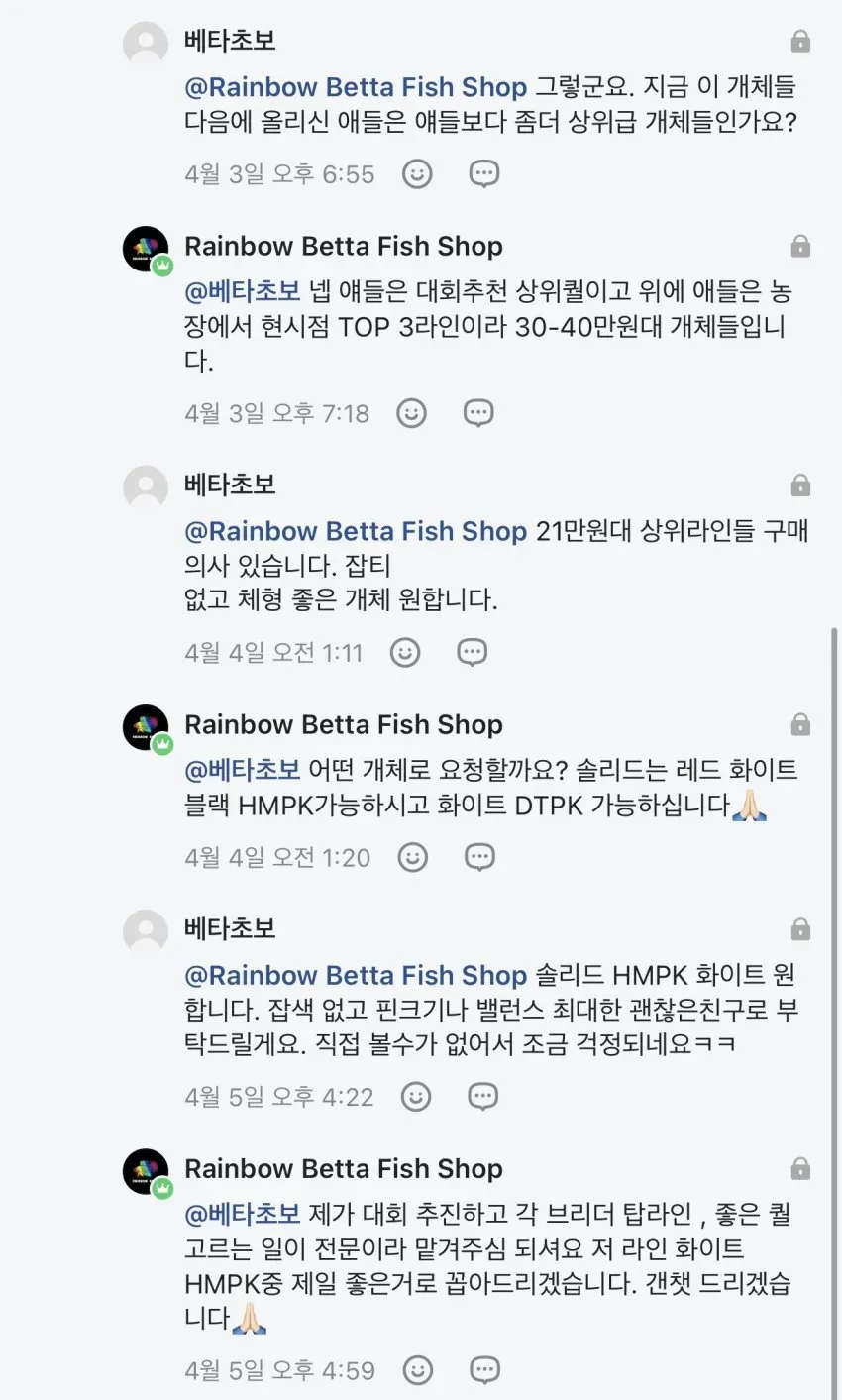The image size is (842, 1400).
Task: Reply to the 4월 4일 오전 1:20 comment
Action: (x=479, y=857)
